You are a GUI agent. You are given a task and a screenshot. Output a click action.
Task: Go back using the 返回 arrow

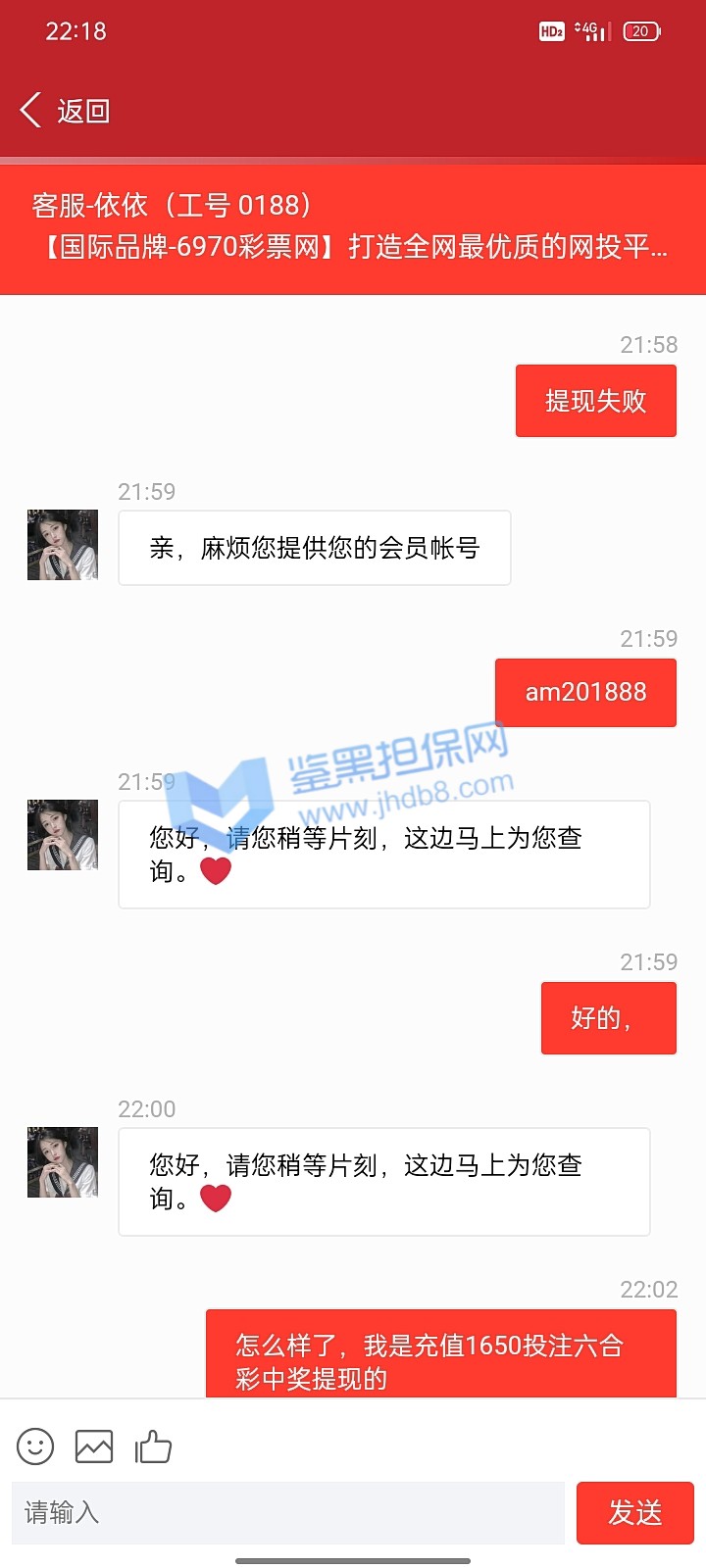pyautogui.click(x=33, y=111)
